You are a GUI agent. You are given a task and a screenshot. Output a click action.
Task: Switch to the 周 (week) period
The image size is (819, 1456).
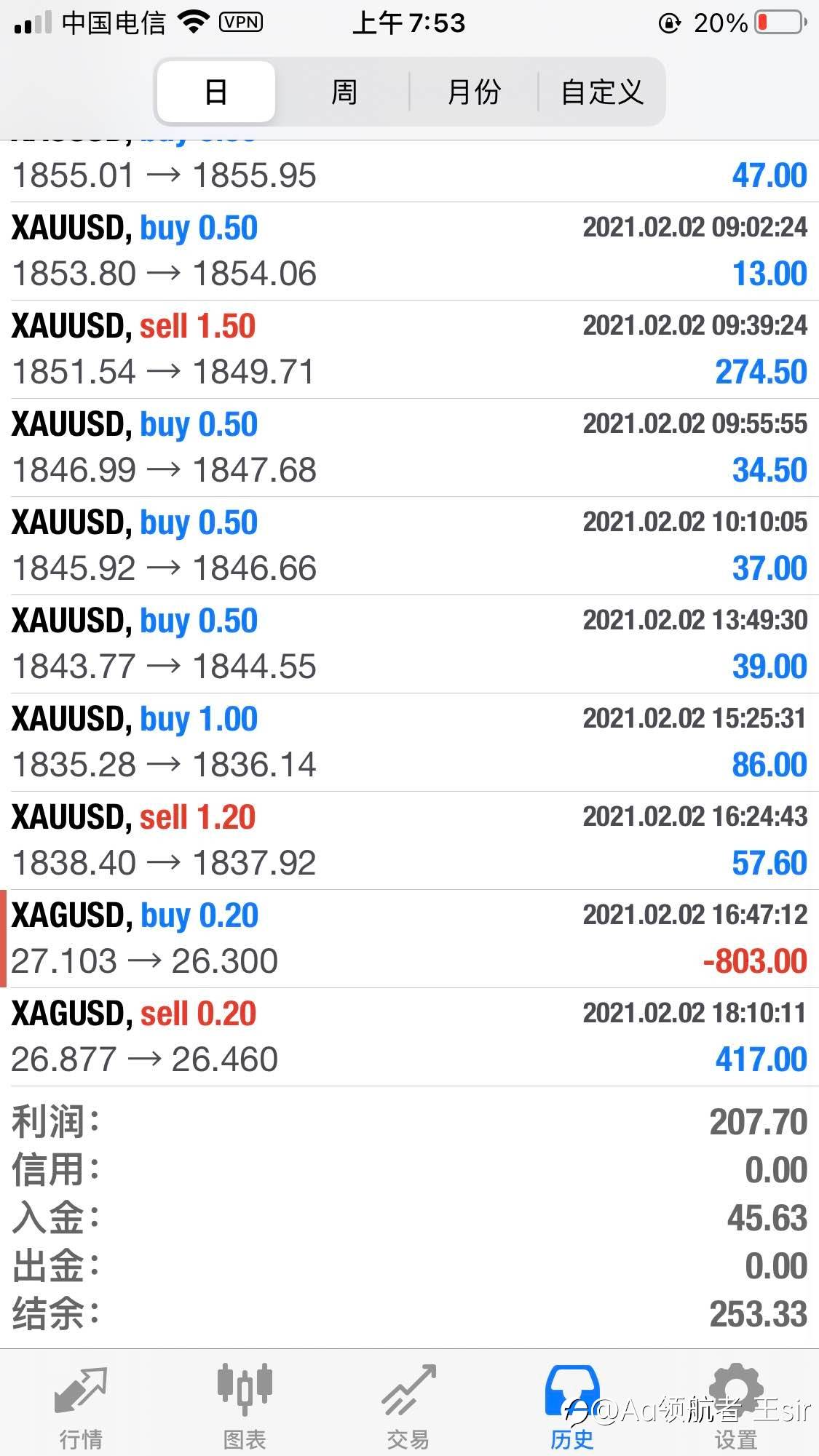(x=344, y=92)
